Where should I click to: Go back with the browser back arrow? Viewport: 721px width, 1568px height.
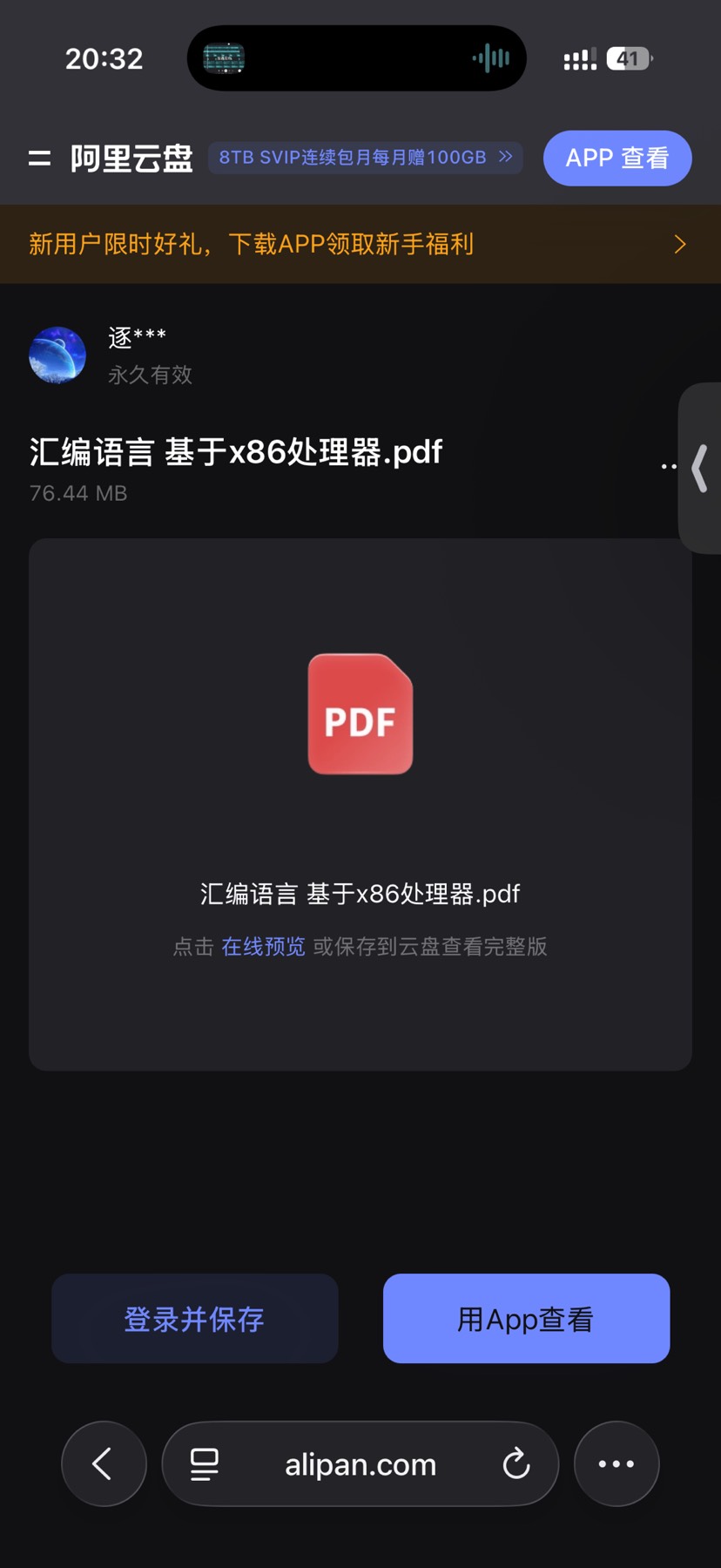(x=104, y=1463)
